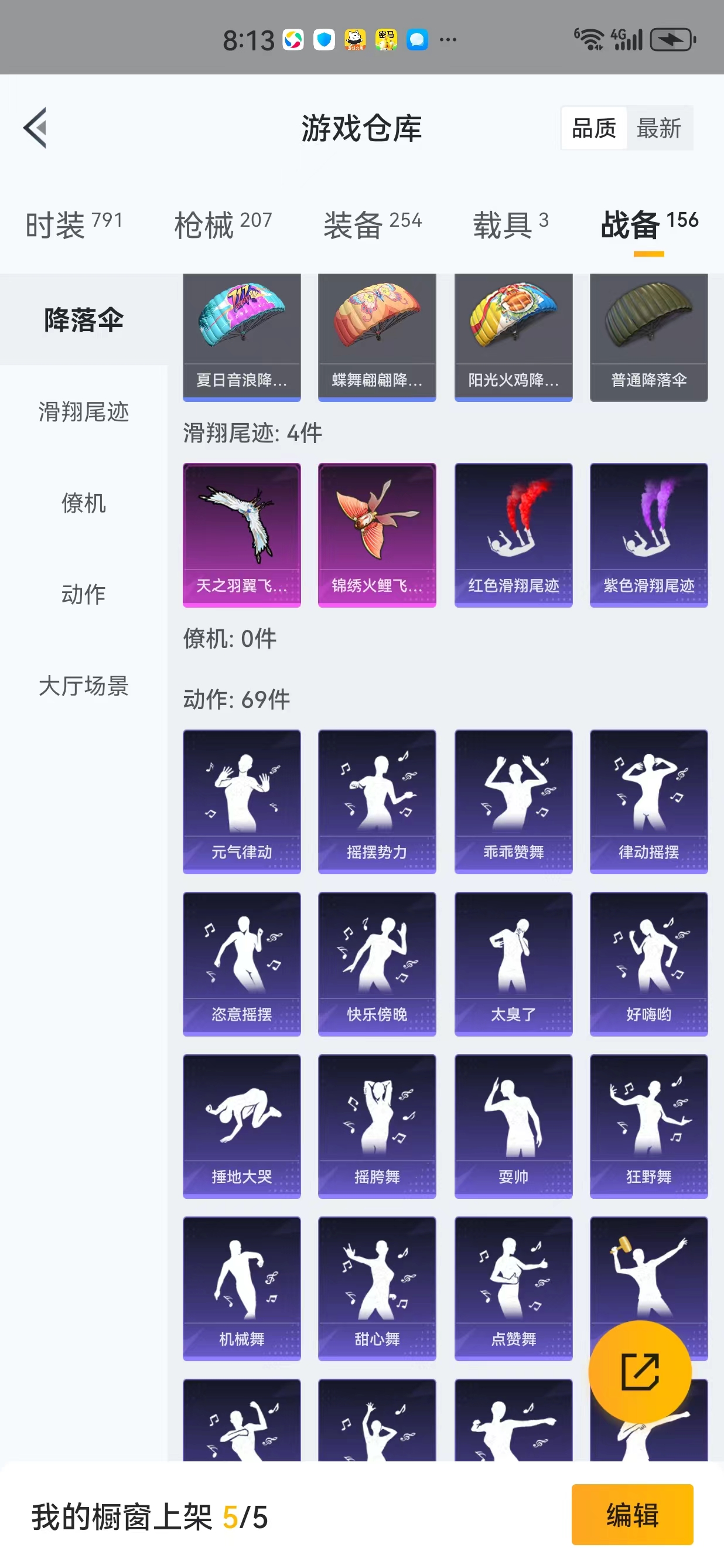Open the 机械舞 action card
Viewport: 724px width, 1568px height.
[241, 1289]
